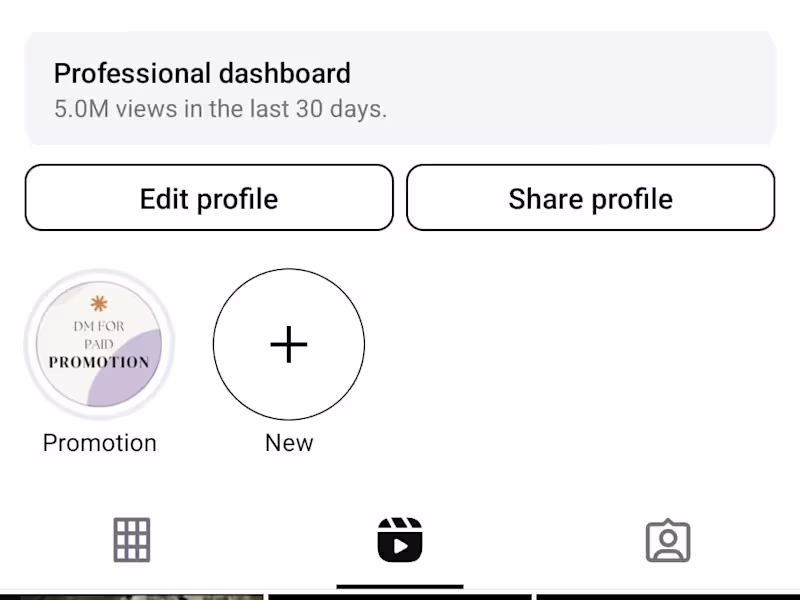
Task: Switch to the posts grid tab
Action: [x=132, y=540]
